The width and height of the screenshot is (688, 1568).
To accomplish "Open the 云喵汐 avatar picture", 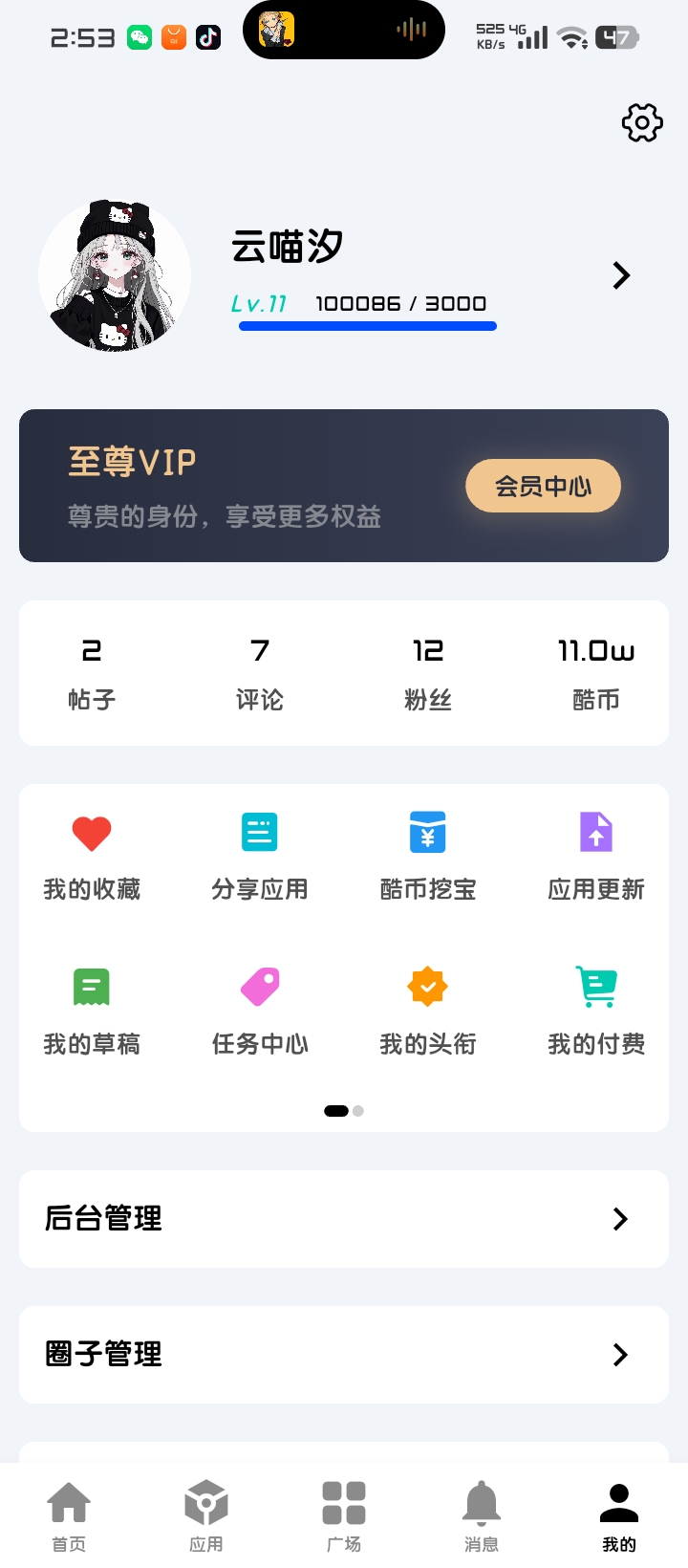I will click(115, 274).
